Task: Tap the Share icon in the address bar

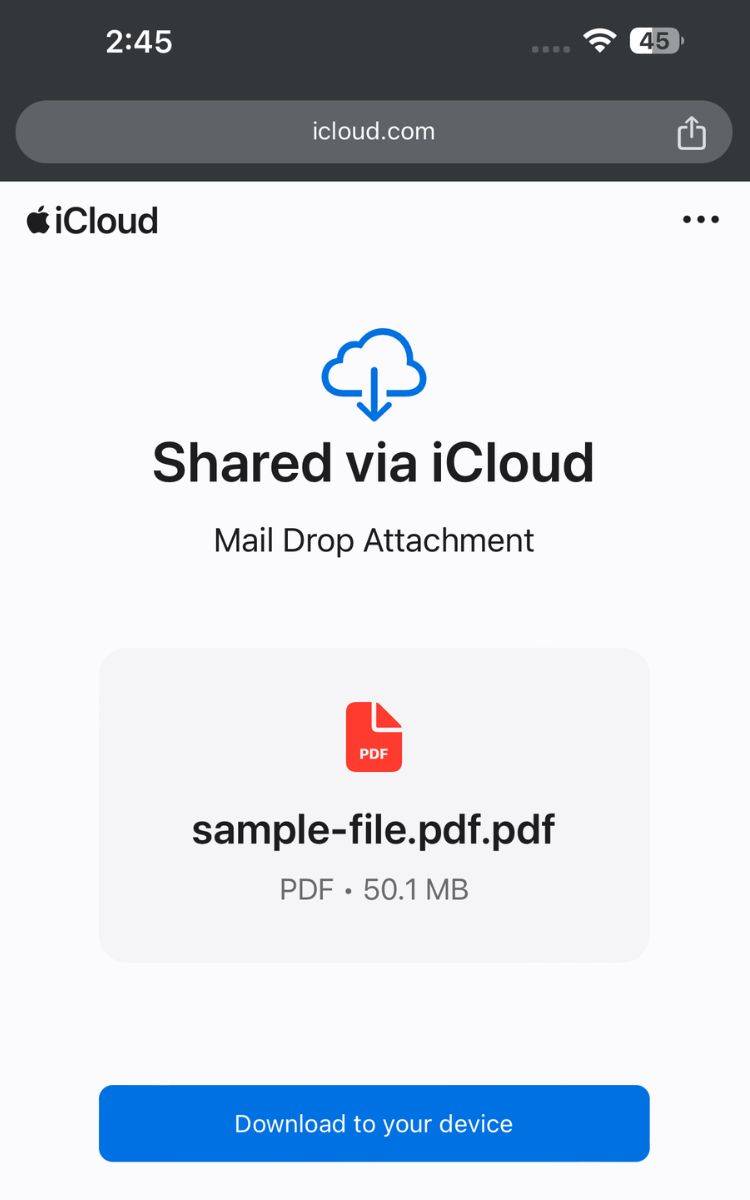Action: click(x=692, y=131)
